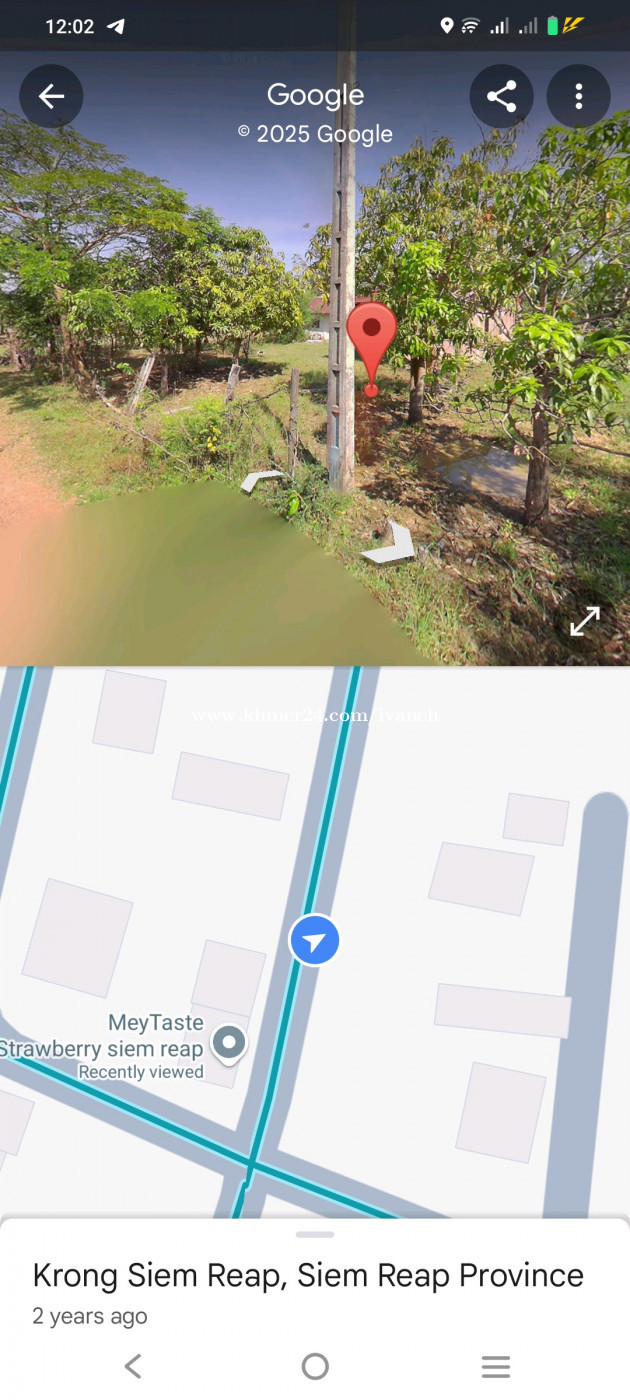630x1400 pixels.
Task: Tap the blue Street View position marker
Action: (x=315, y=941)
